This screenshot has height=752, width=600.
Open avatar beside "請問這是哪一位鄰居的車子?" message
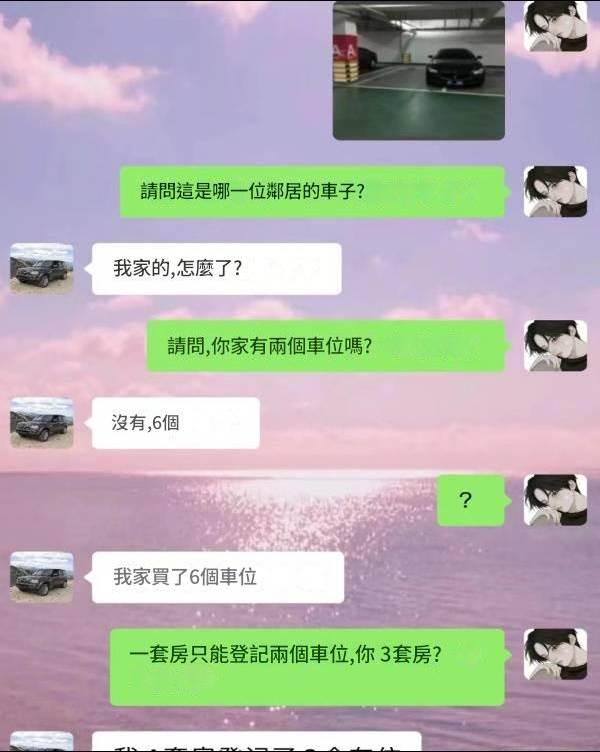click(x=555, y=192)
